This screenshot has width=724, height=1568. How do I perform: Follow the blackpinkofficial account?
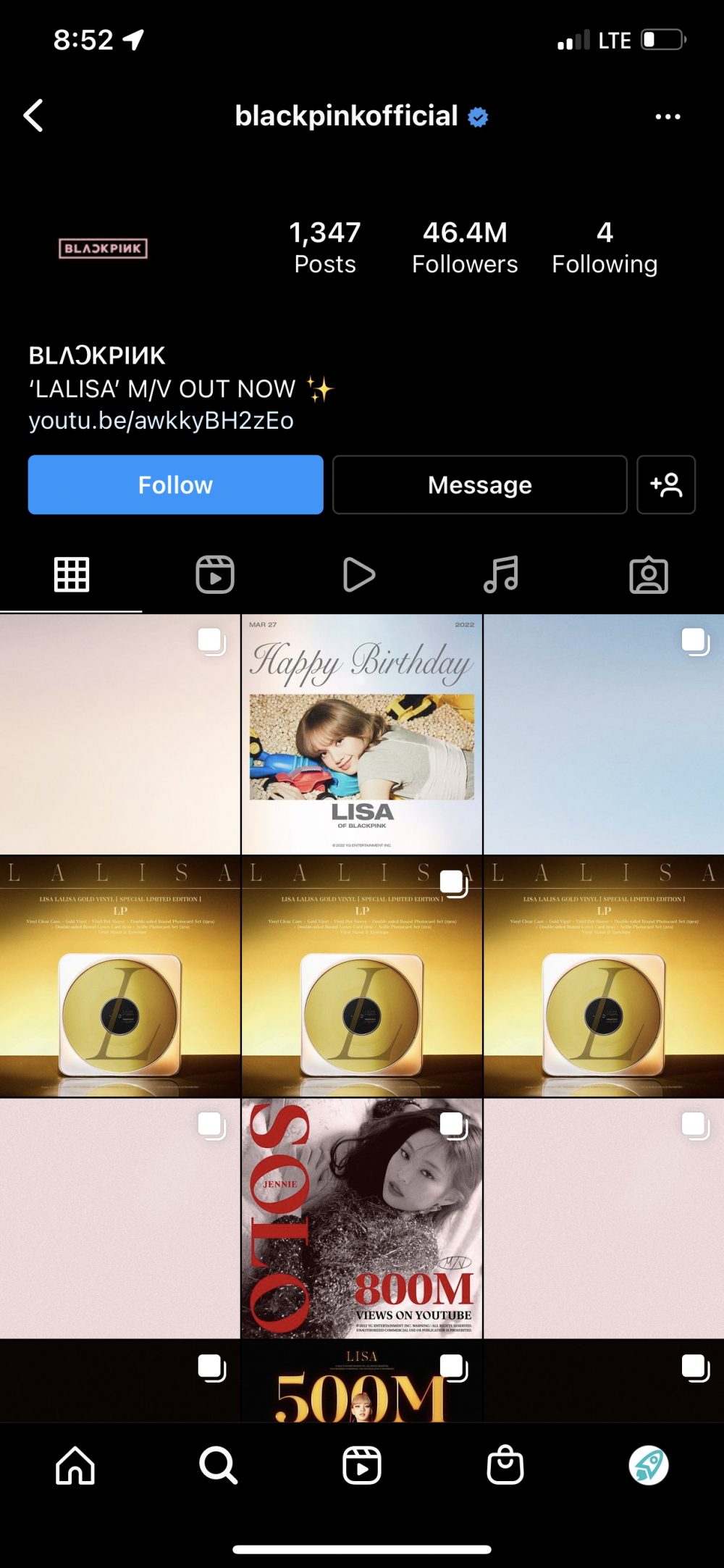(175, 485)
